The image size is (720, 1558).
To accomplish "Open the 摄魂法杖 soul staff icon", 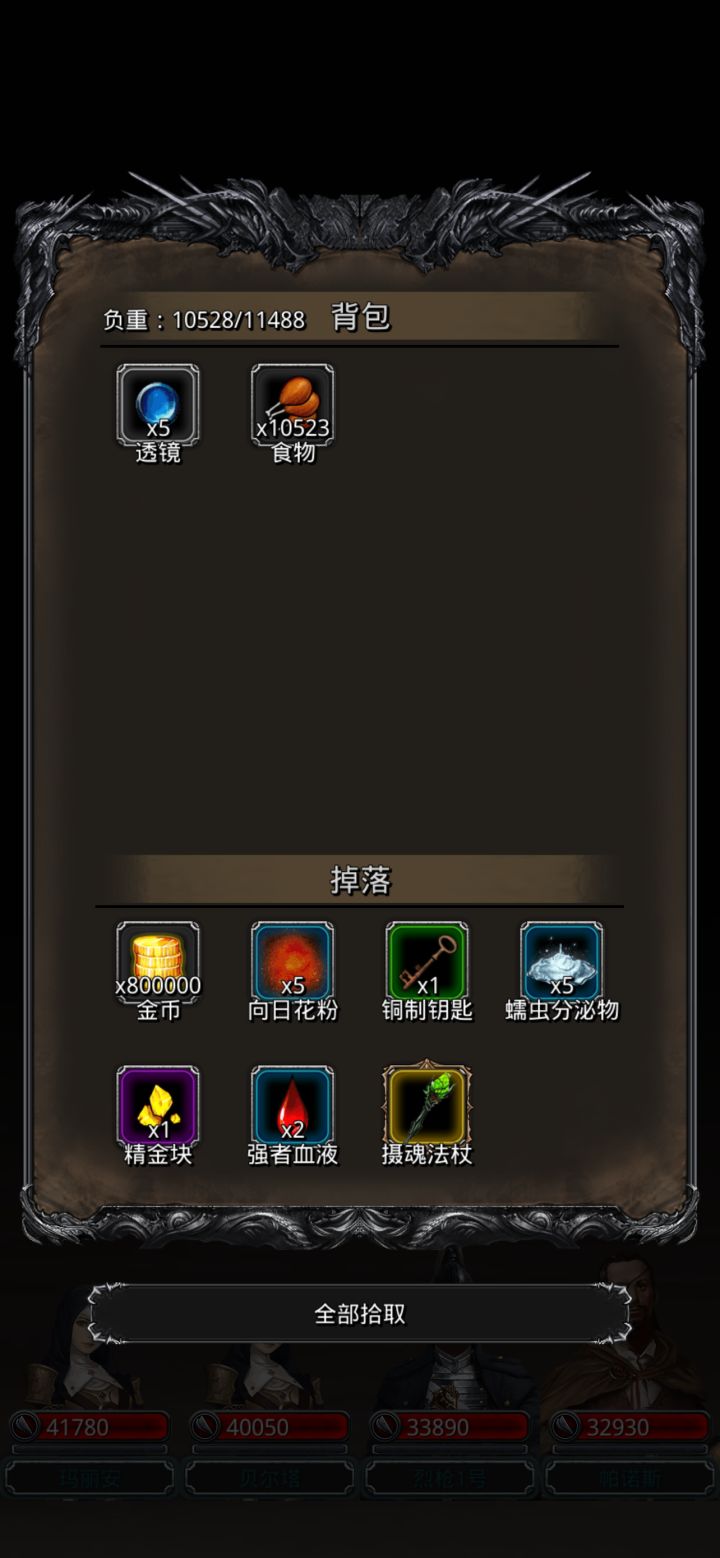I will [427, 1105].
